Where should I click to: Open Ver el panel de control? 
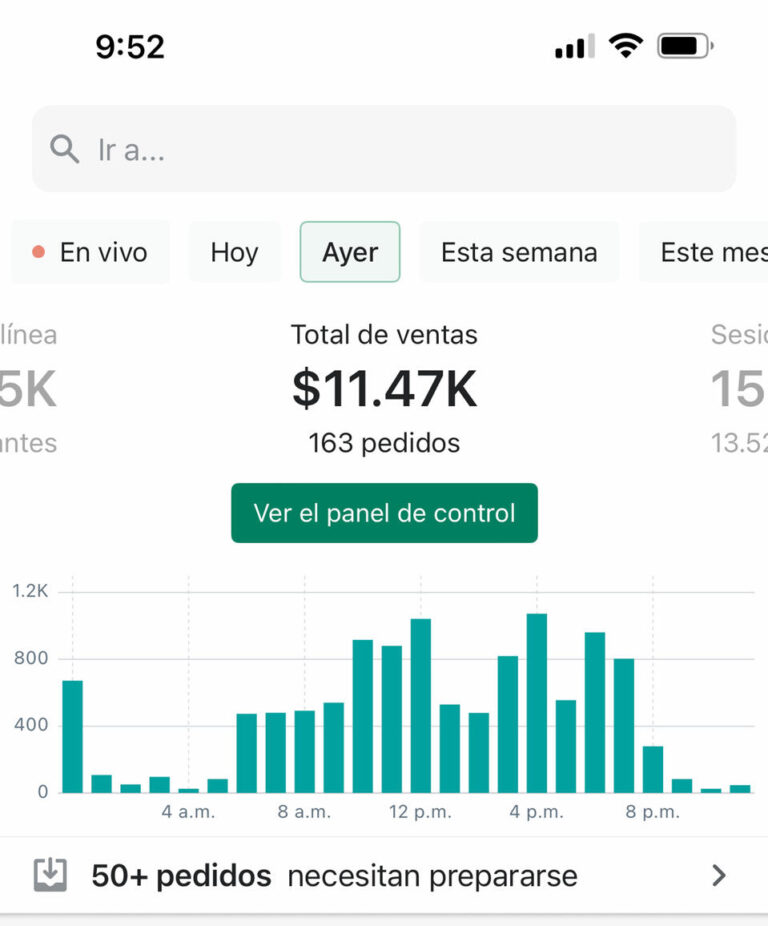[x=384, y=513]
